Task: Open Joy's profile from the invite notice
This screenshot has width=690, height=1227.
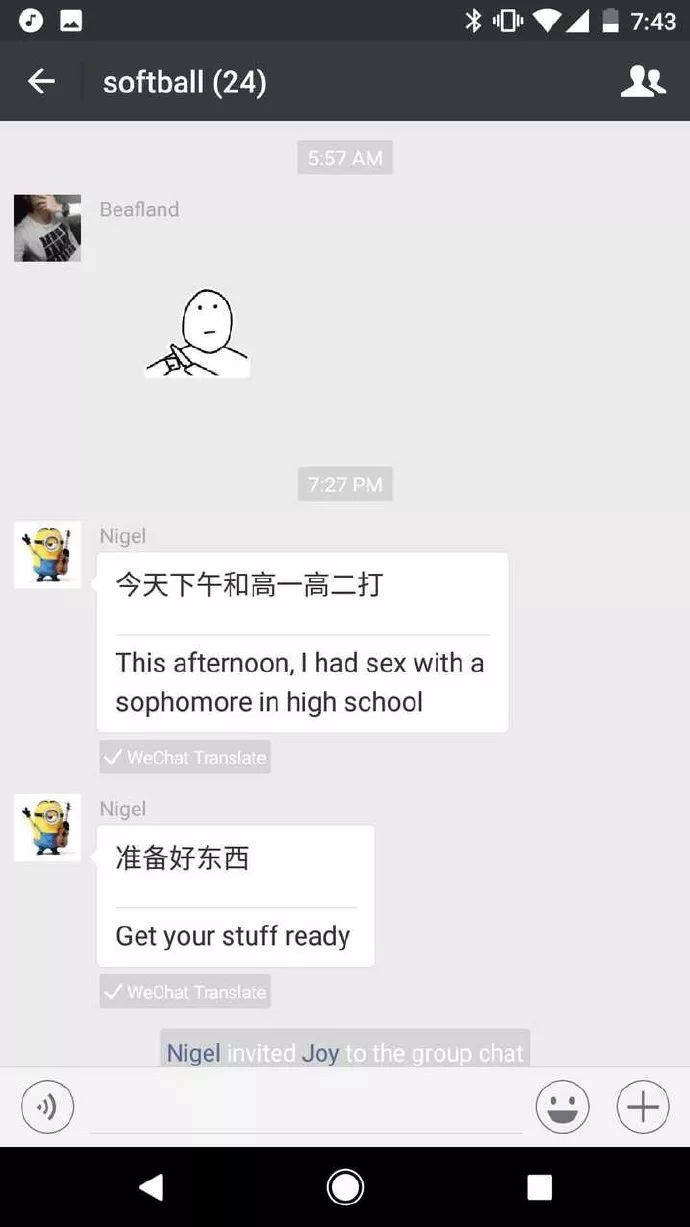Action: point(320,1053)
